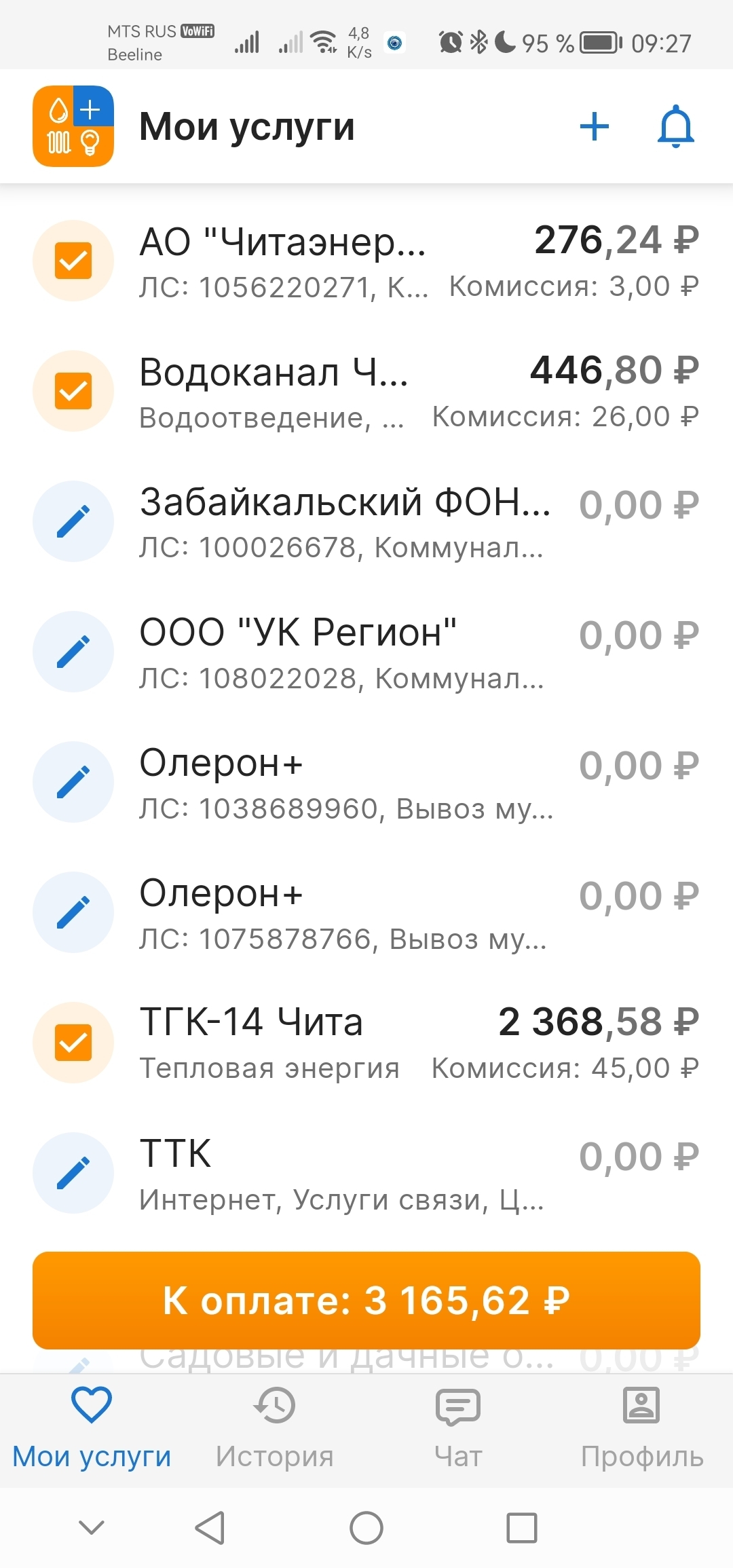Screen dimensions: 733x1568
Task: Edit Олерон+ account 1075878766
Action: tap(73, 912)
